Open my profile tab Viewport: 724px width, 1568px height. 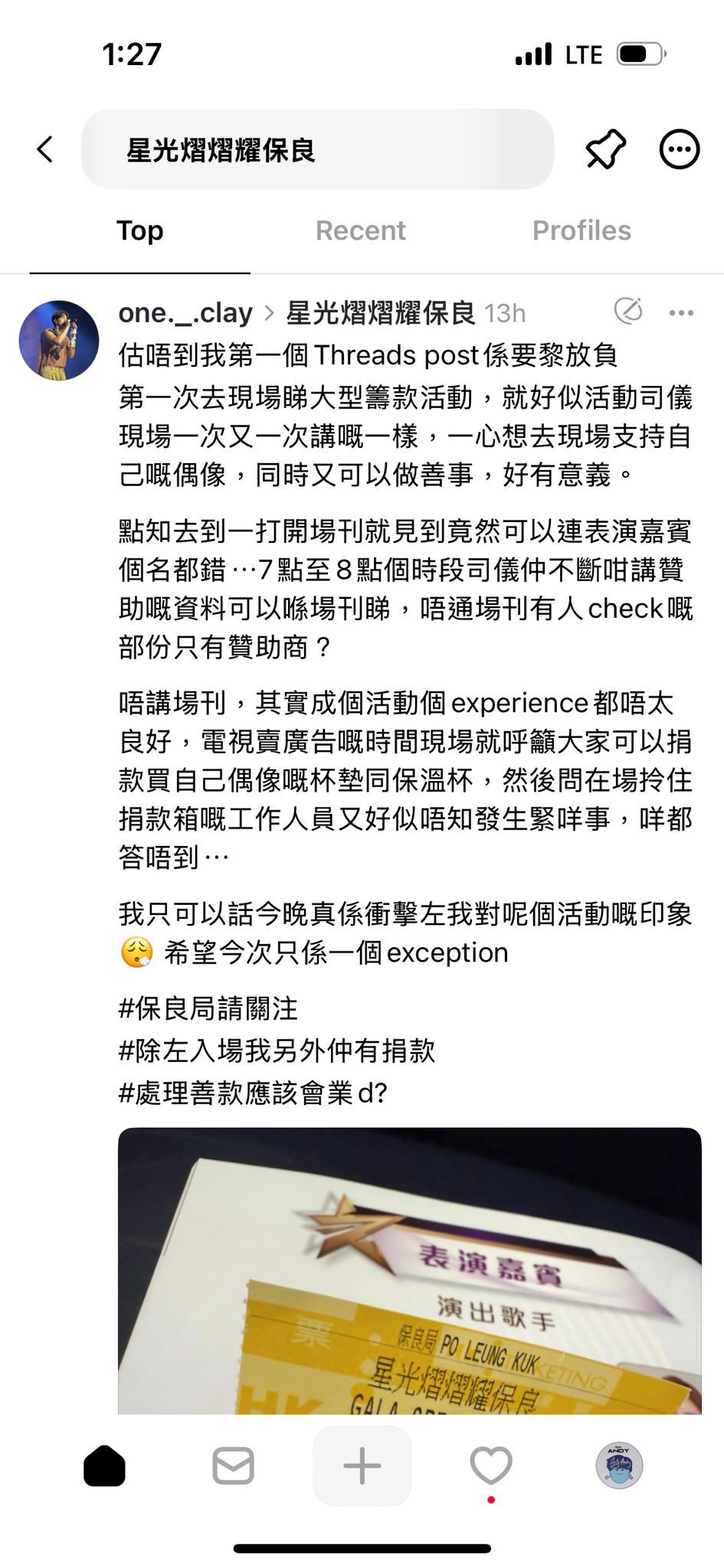point(619,1466)
